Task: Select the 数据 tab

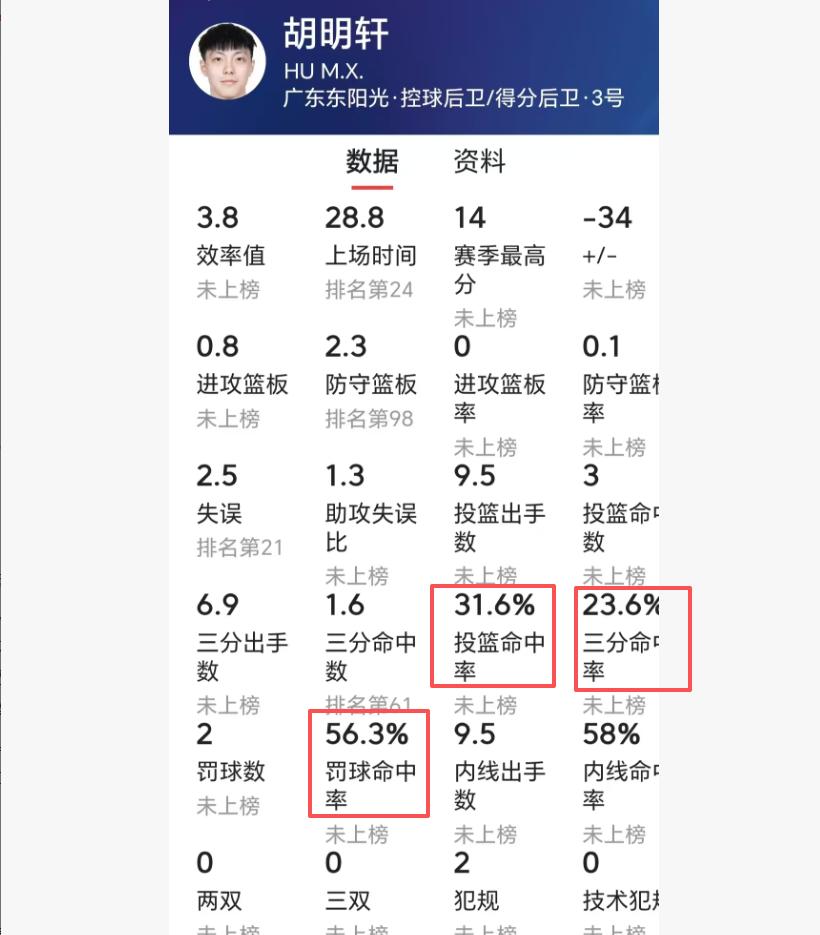Action: [x=372, y=162]
